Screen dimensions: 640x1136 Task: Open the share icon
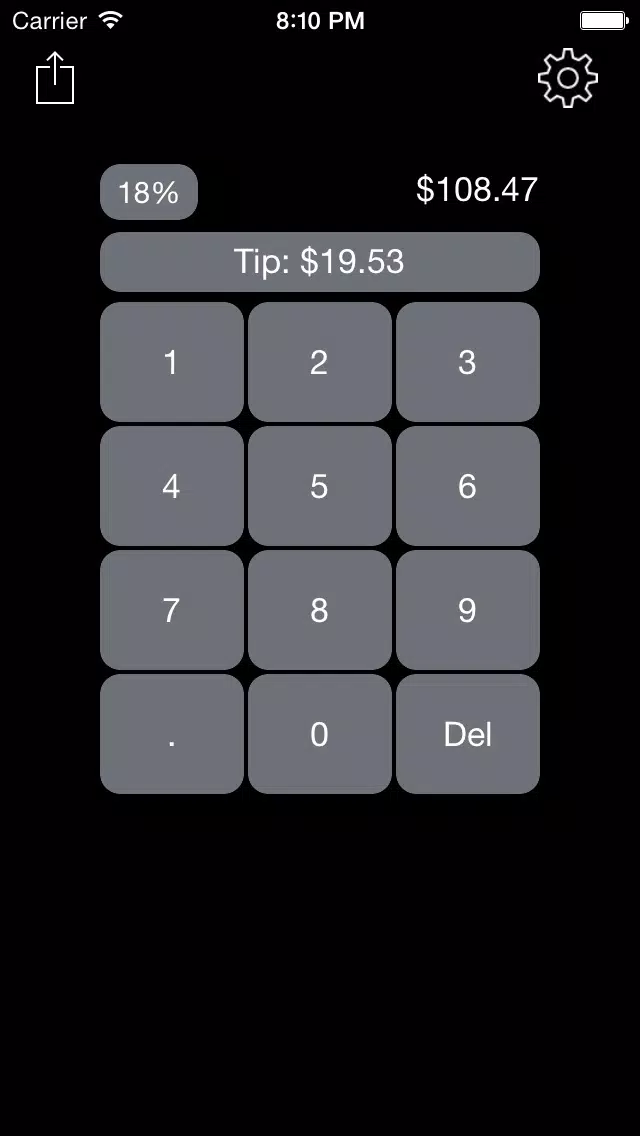point(55,78)
